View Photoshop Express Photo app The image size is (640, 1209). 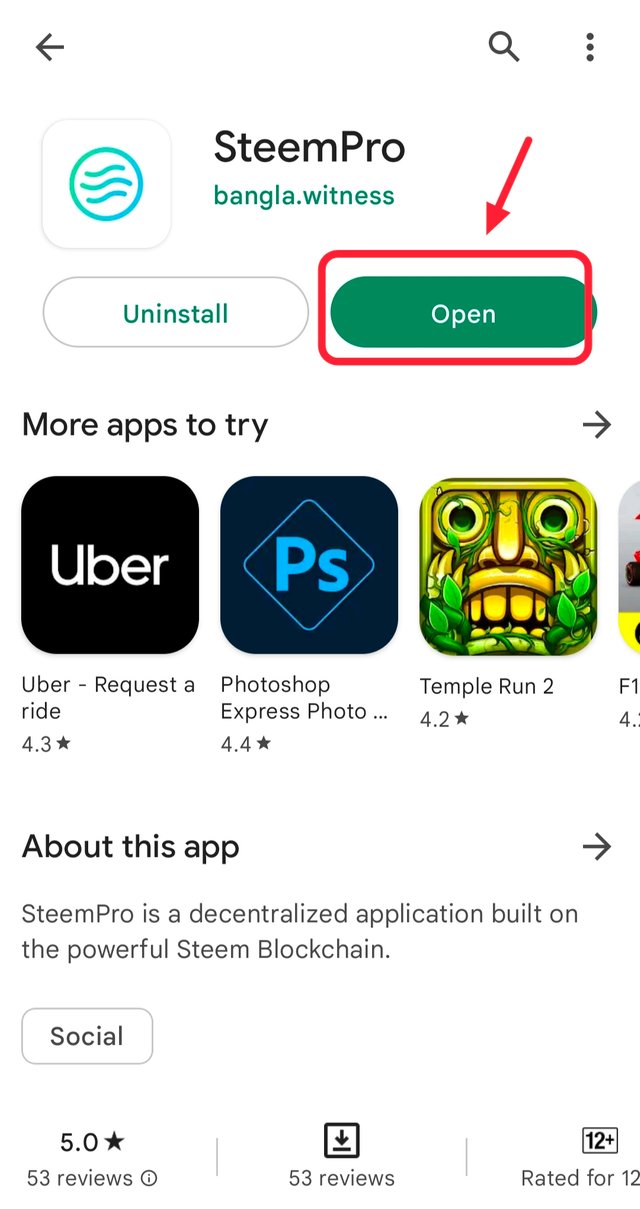309,565
